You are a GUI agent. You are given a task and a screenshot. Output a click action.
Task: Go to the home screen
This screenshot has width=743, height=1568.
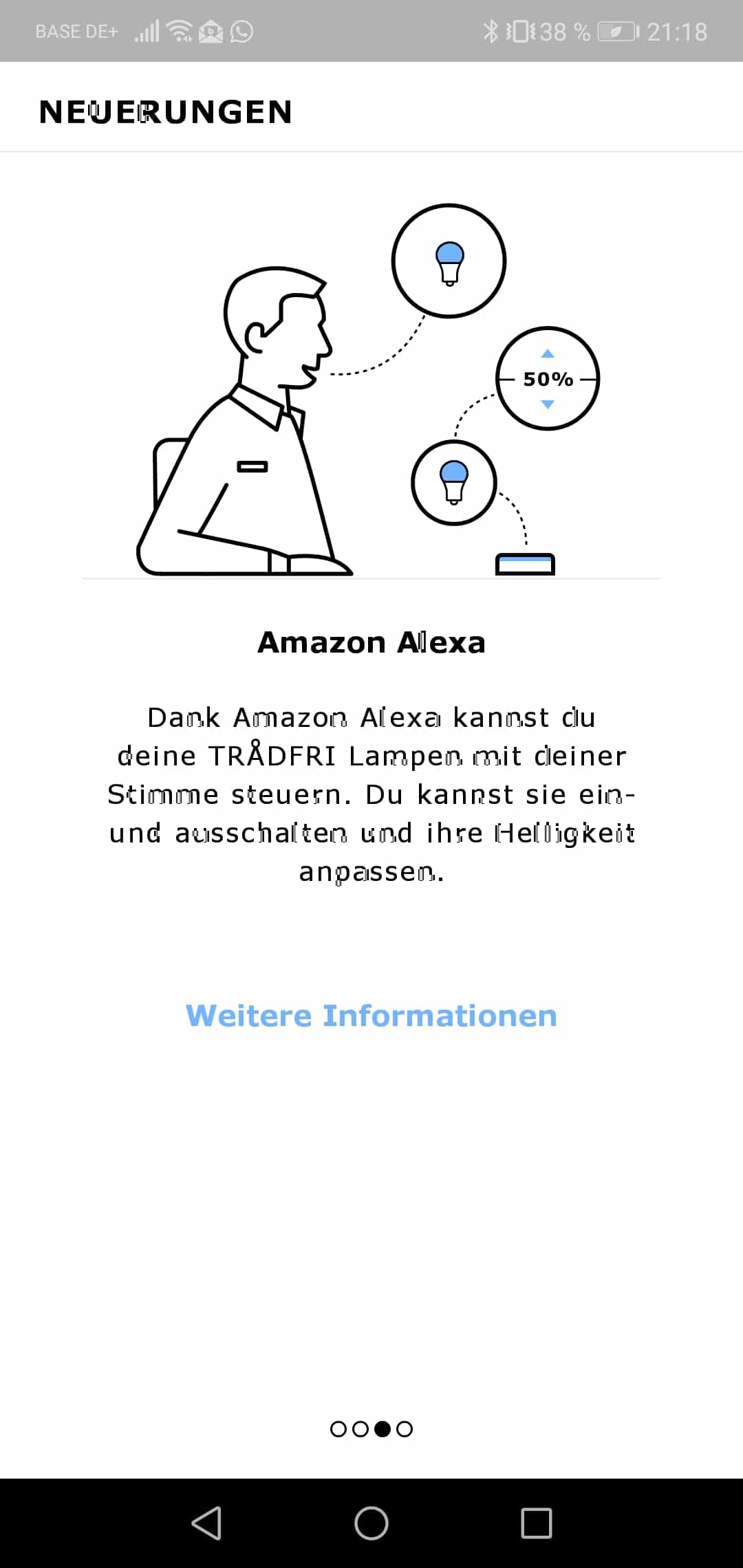pyautogui.click(x=371, y=1523)
